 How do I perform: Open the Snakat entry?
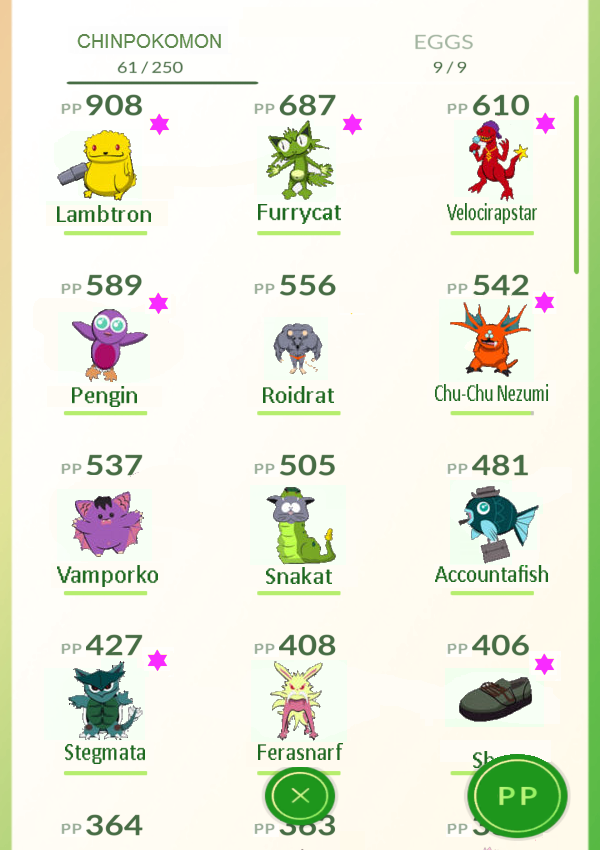(x=298, y=527)
